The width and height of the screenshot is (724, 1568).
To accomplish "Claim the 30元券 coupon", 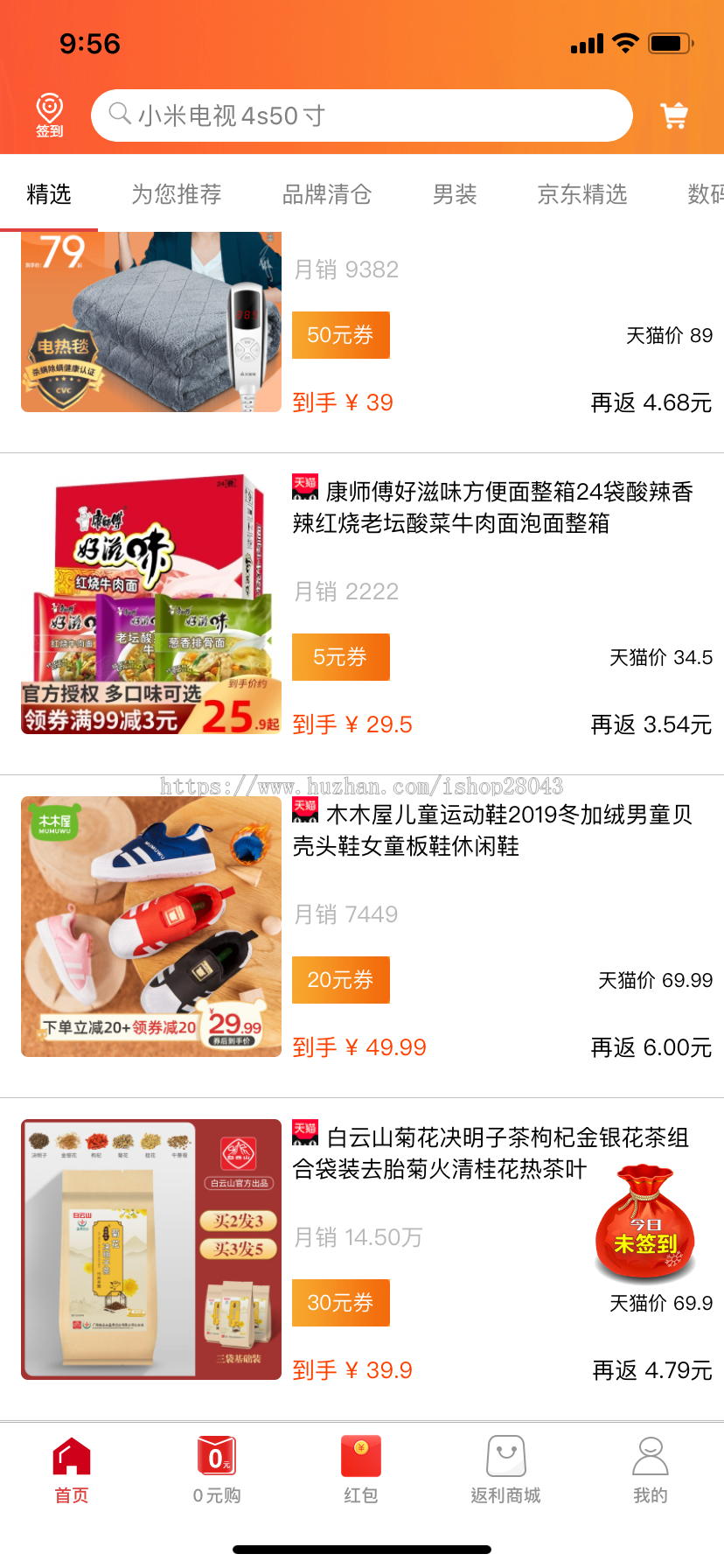I will (x=340, y=1303).
